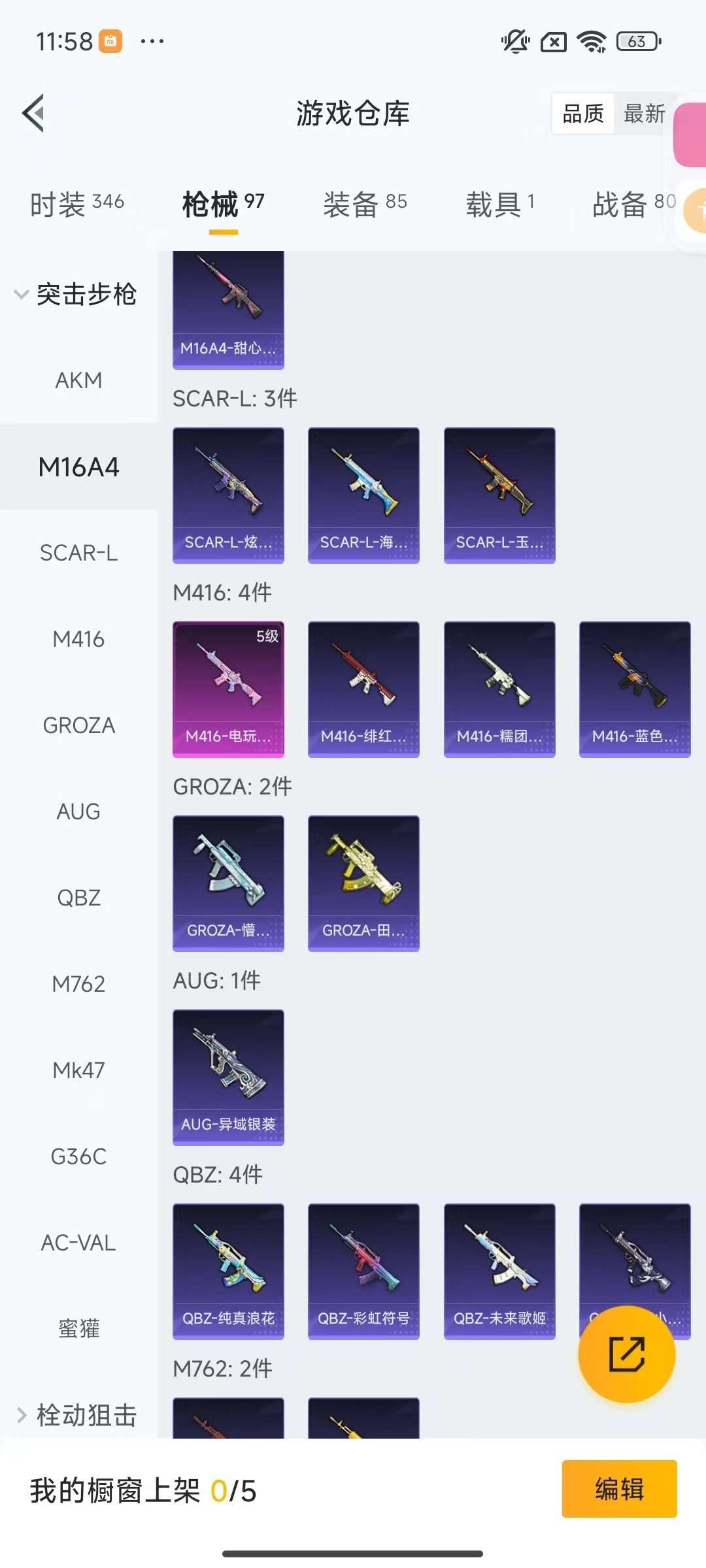View the QBZ-彩虹符号 skin
Viewport: 706px width, 1568px height.
(x=363, y=1271)
